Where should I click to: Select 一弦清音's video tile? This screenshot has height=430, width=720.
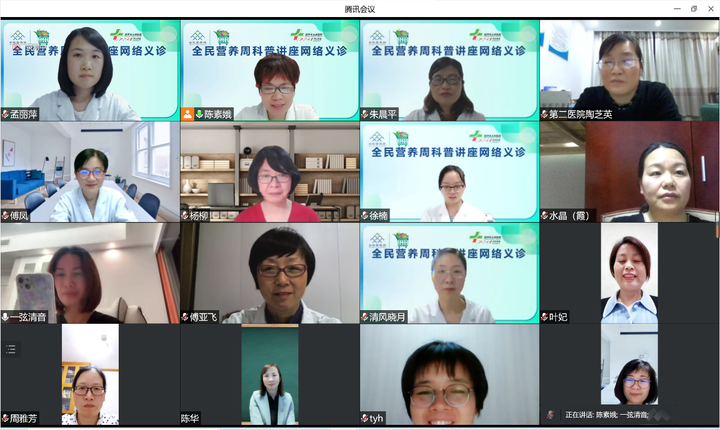[90, 272]
